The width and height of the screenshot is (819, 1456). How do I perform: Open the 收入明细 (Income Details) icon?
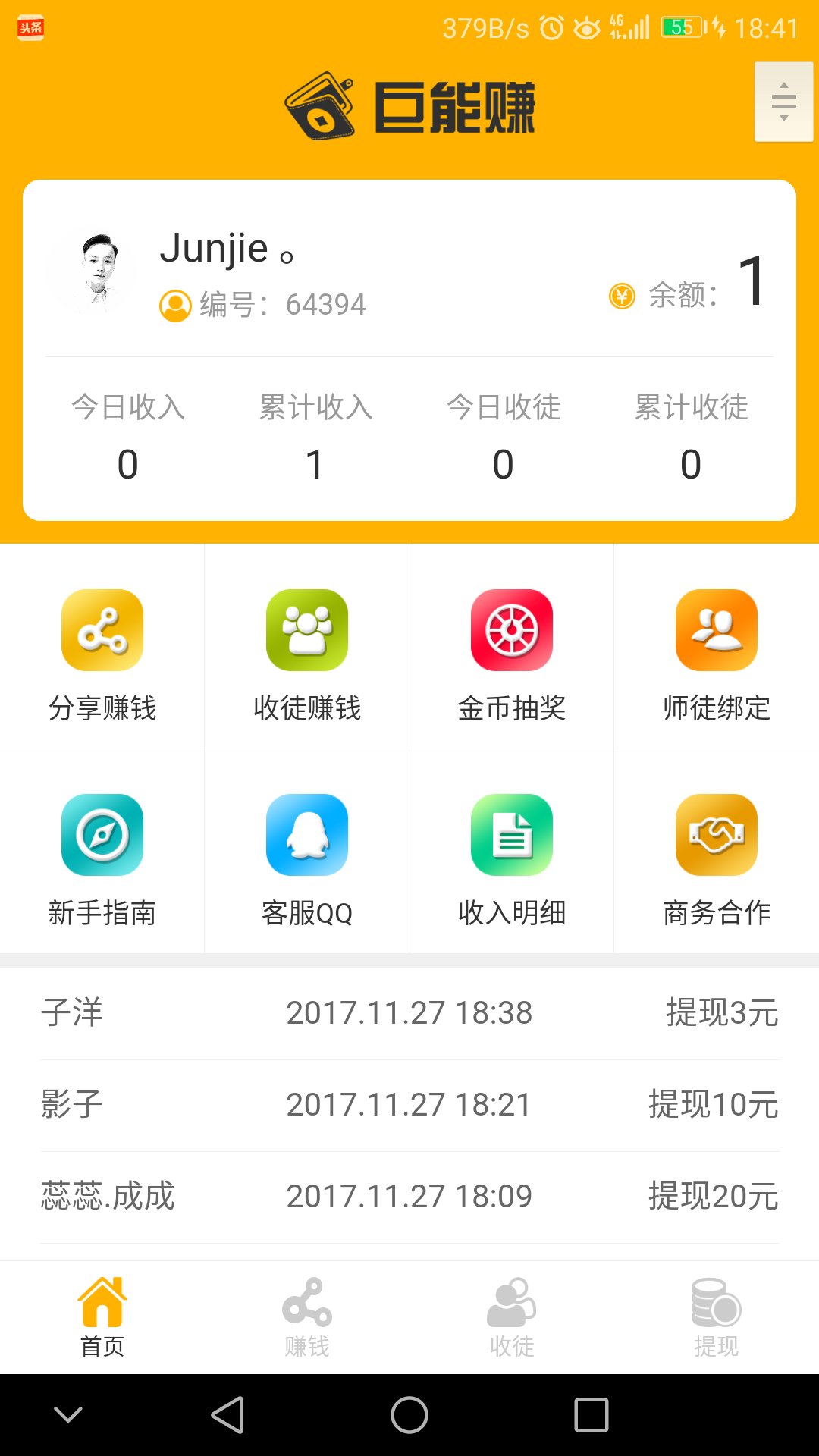click(511, 834)
